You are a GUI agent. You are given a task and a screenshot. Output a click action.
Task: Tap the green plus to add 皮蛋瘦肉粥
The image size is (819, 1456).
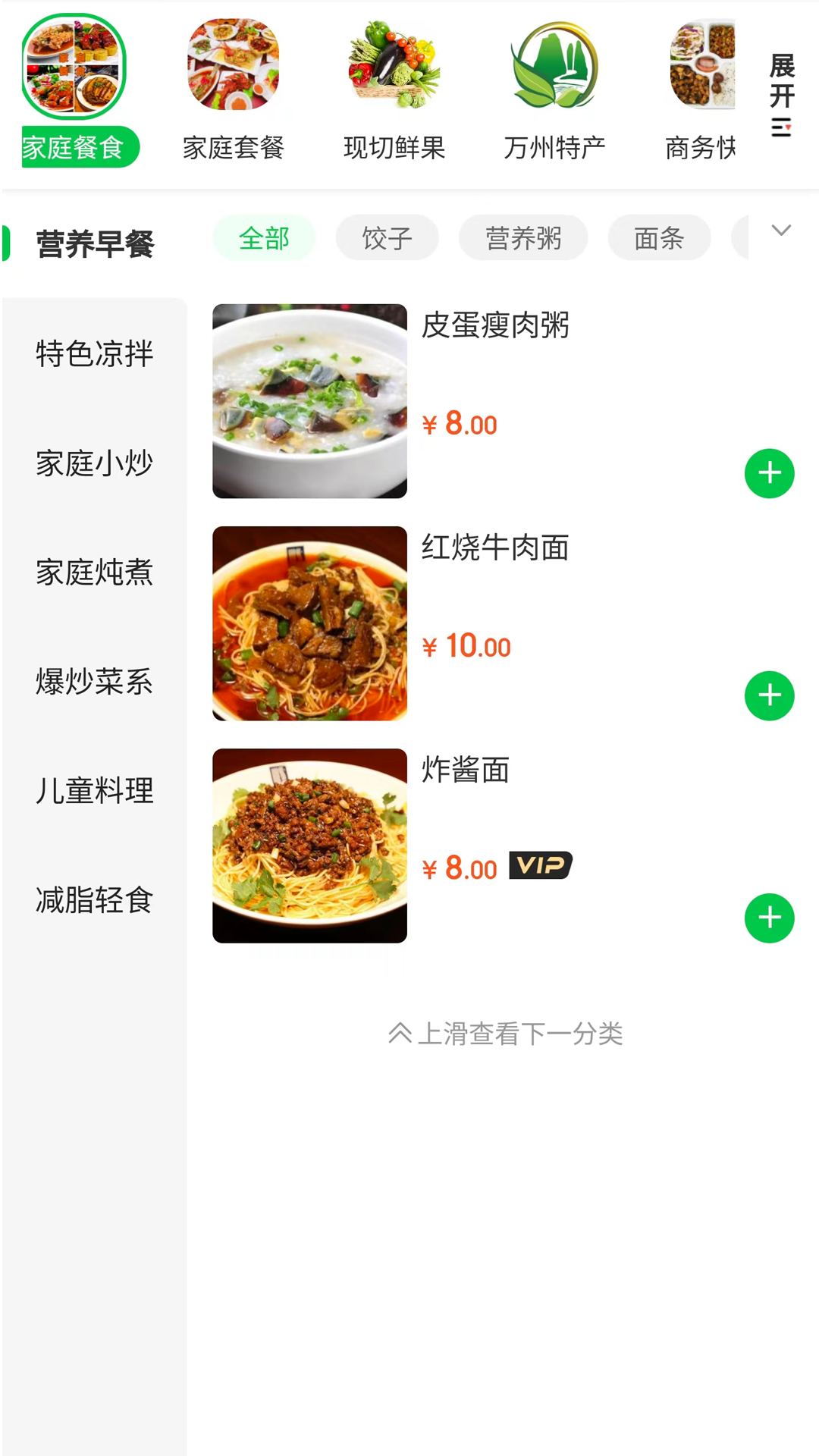(769, 473)
